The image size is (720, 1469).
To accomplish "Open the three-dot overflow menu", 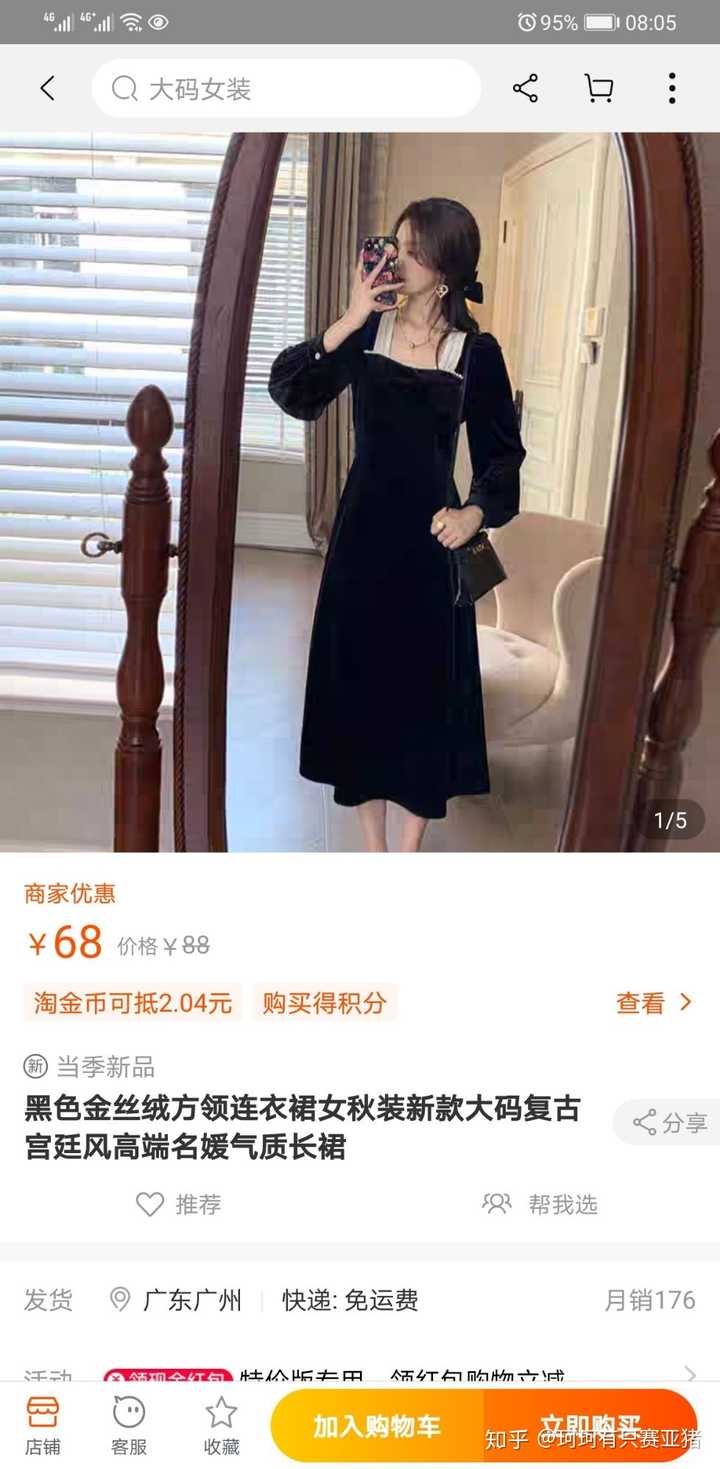I will coord(672,88).
